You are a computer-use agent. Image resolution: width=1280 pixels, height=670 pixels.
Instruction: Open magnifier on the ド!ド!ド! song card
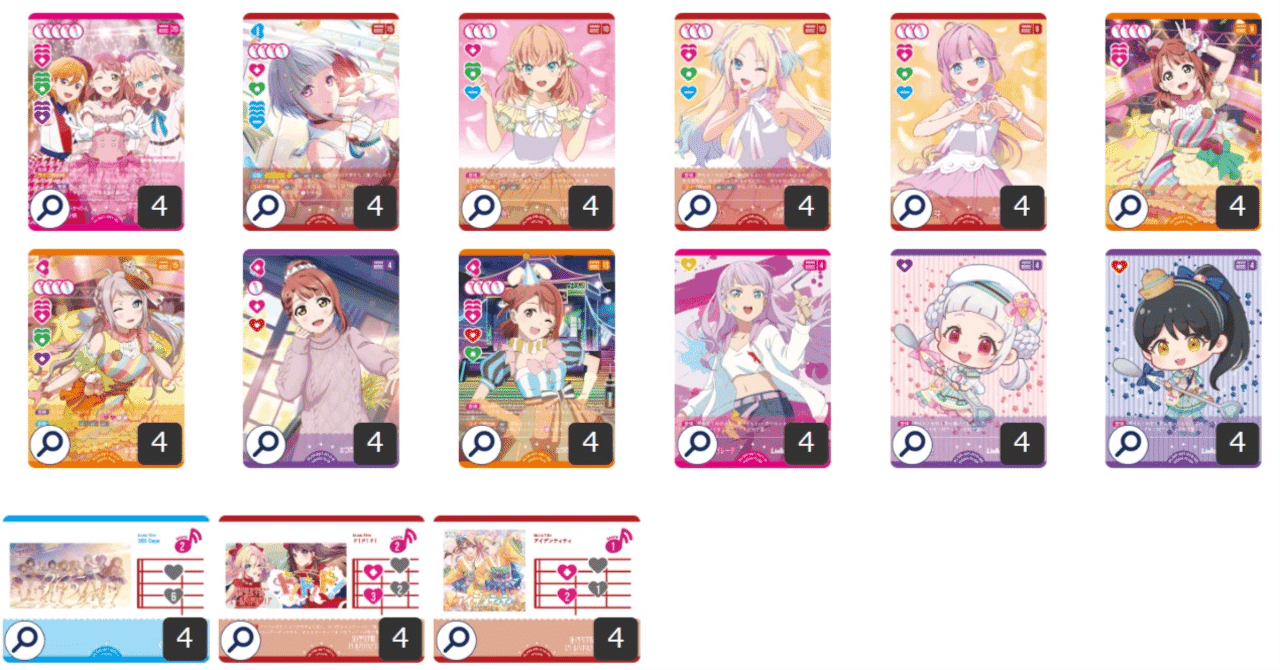[239, 638]
